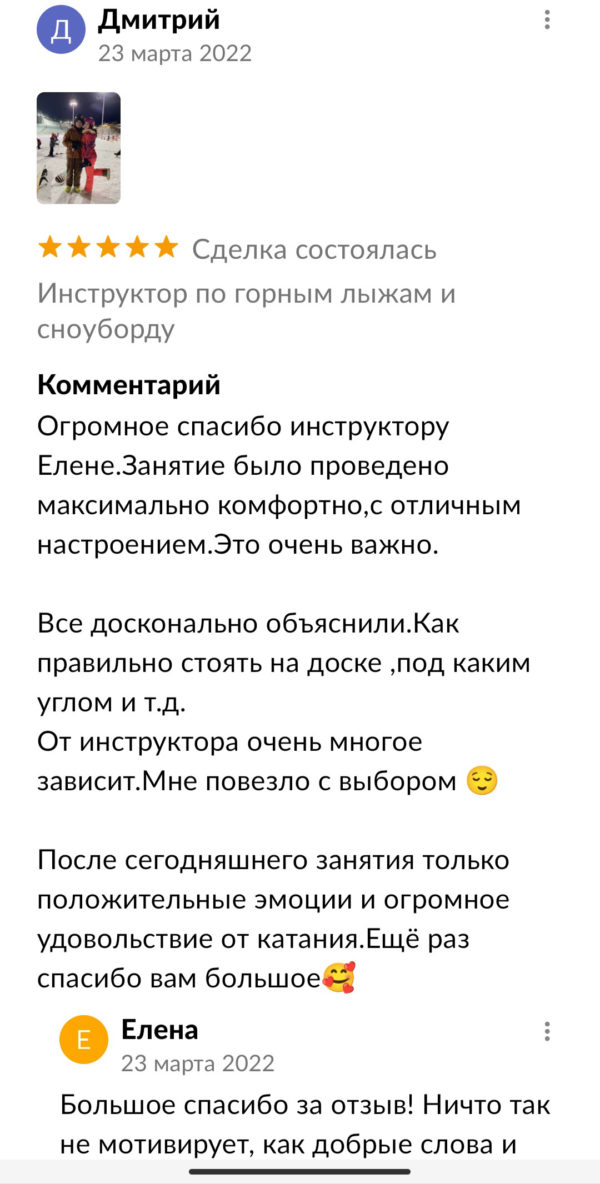600x1184 pixels.
Task: Open the photo attached to Дмитрий's review
Action: point(79,148)
